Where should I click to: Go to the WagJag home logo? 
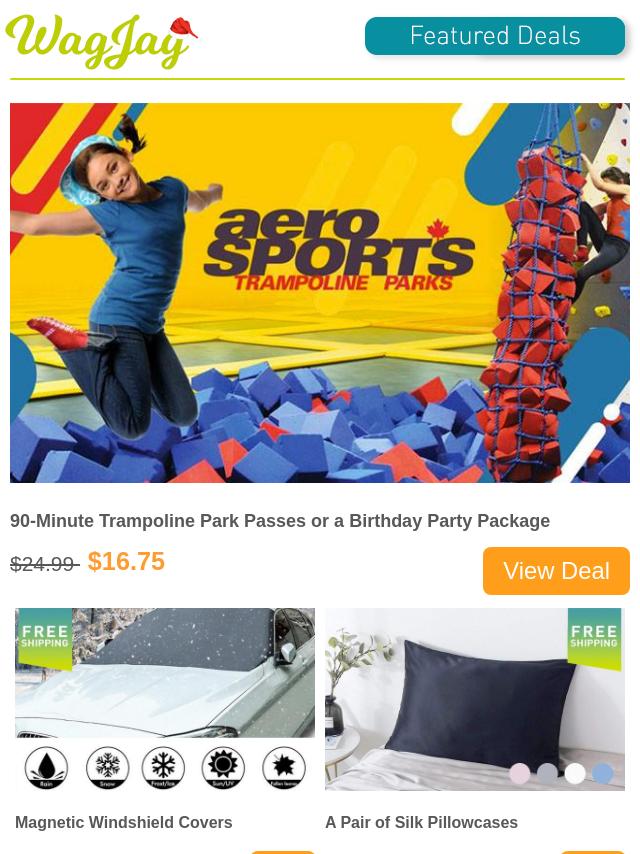coord(101,42)
